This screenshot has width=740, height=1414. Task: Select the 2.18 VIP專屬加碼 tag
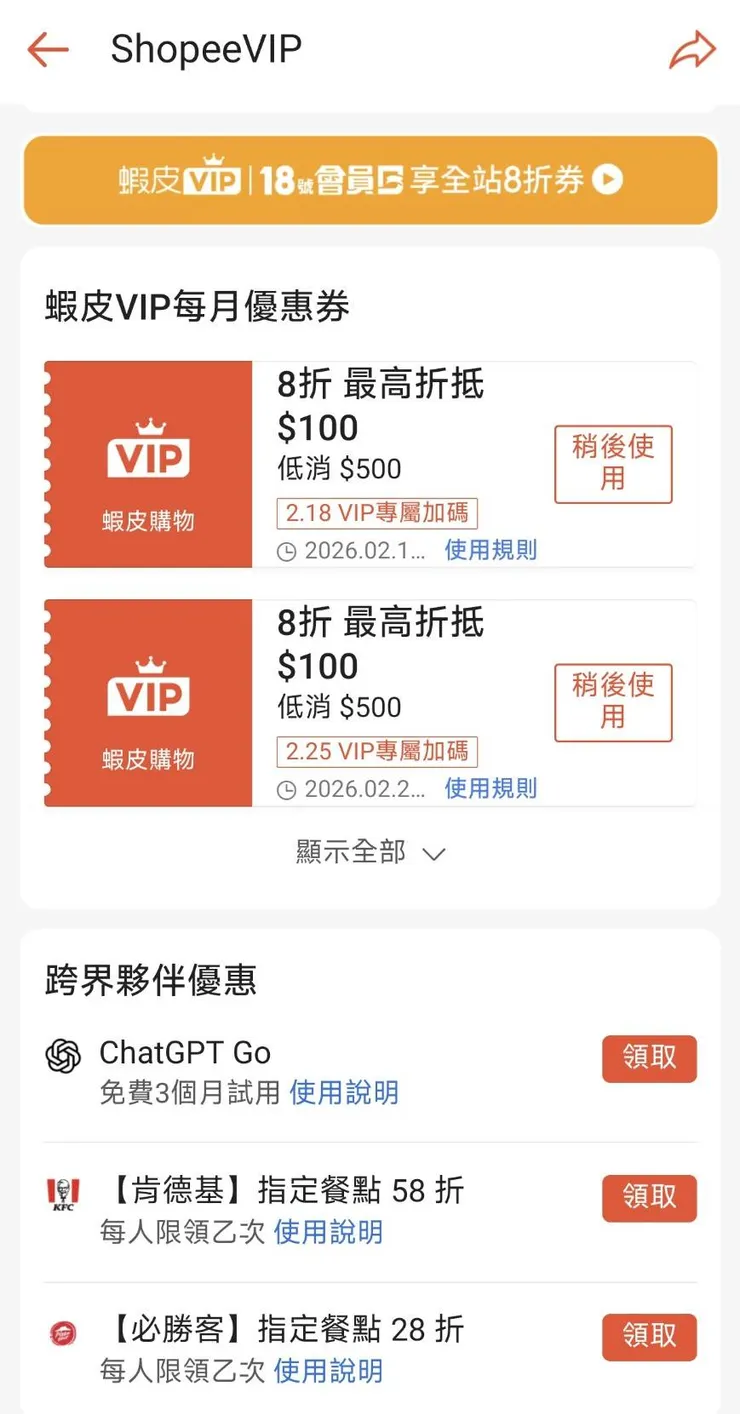click(x=378, y=513)
